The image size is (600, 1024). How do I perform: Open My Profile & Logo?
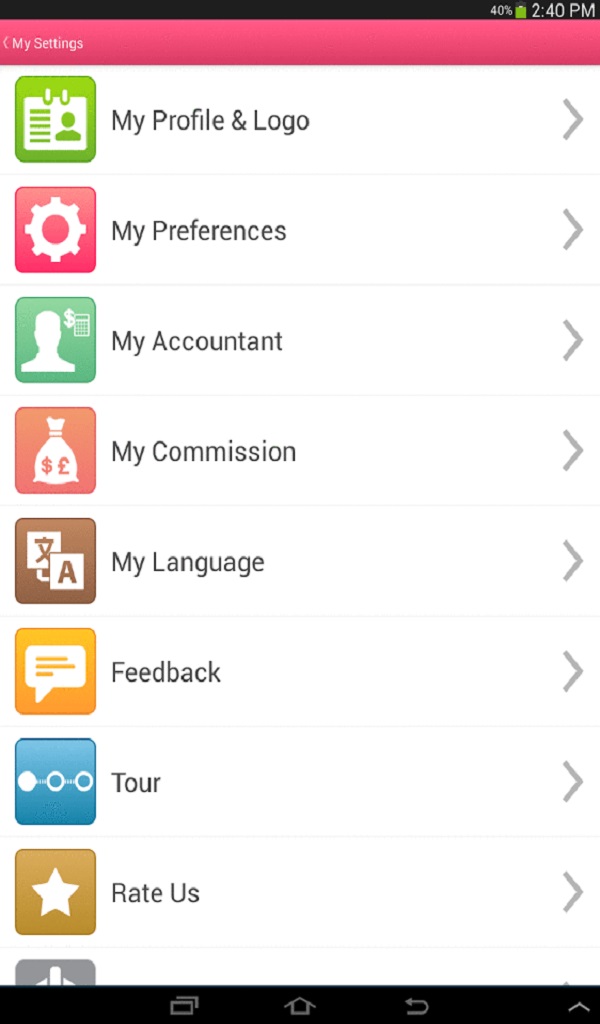coord(300,120)
